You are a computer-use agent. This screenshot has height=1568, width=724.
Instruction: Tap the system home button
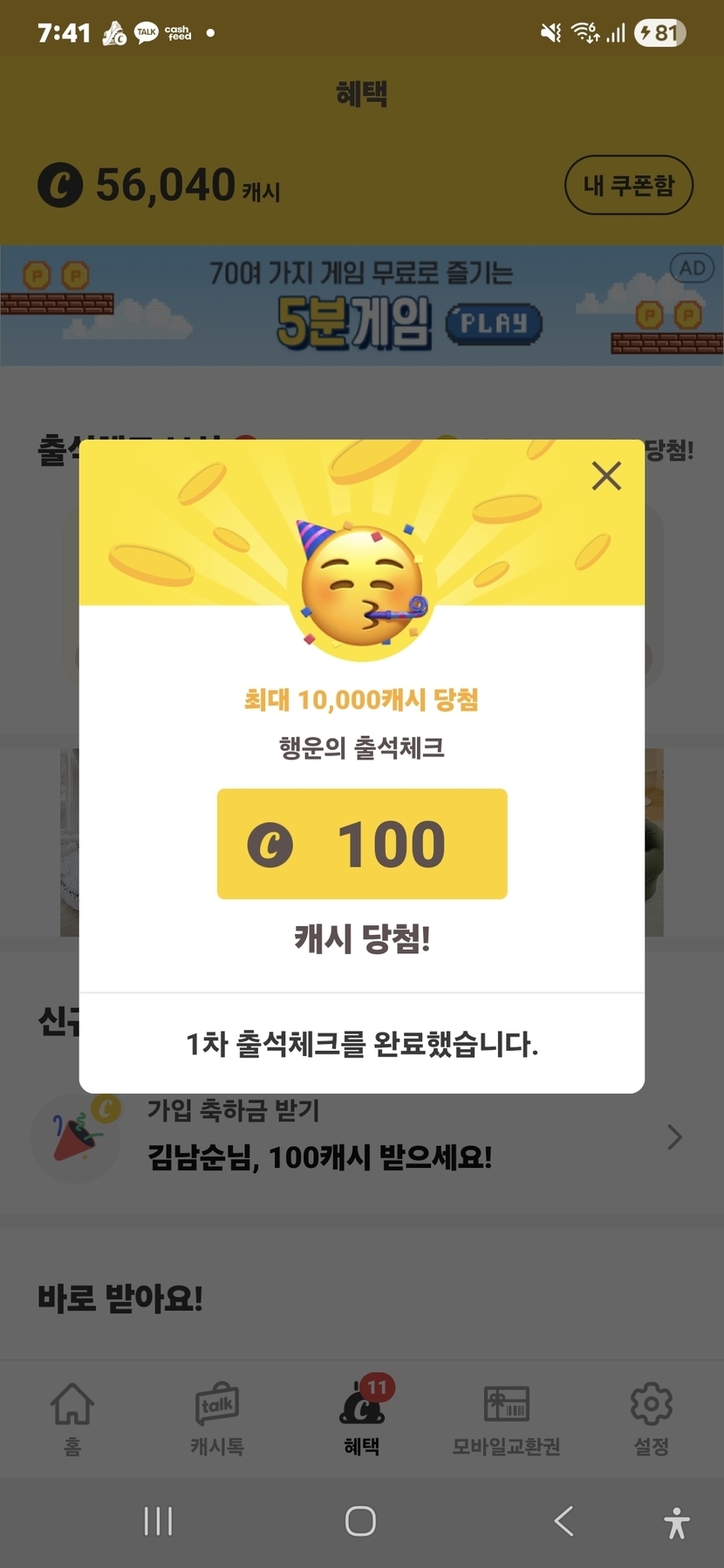(360, 1521)
